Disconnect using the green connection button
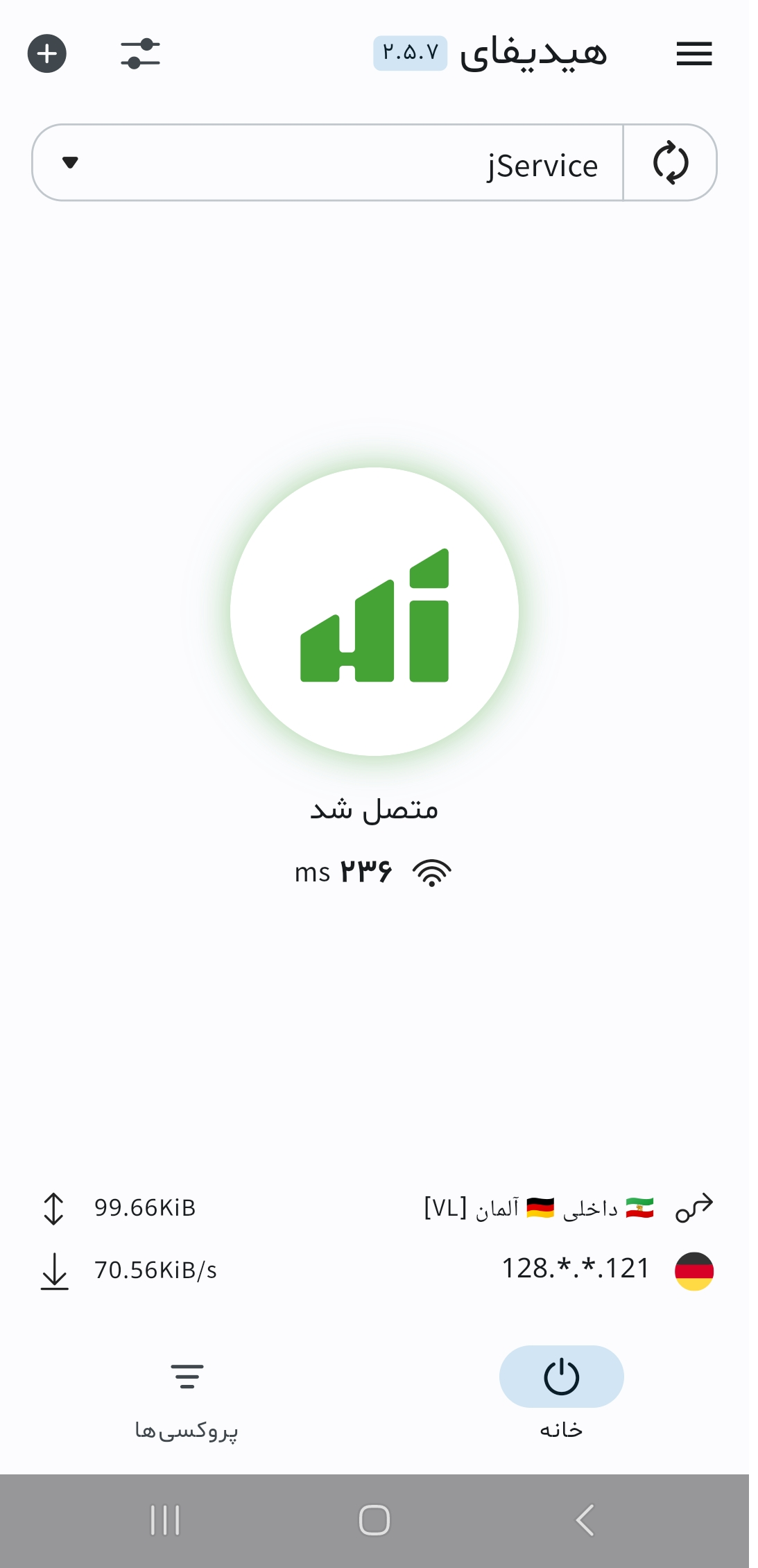This screenshot has width=758, height=1568. click(x=374, y=612)
